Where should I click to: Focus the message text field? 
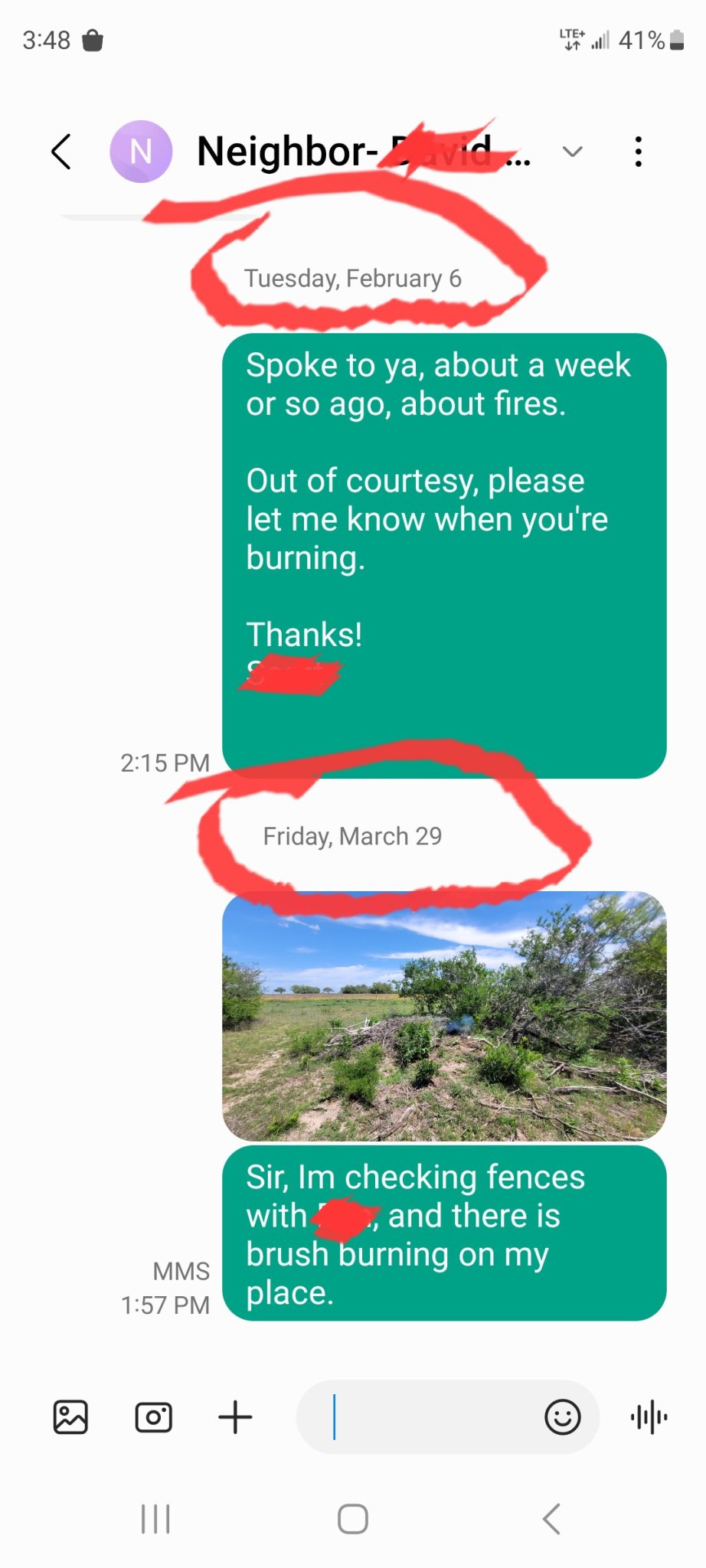click(429, 1417)
